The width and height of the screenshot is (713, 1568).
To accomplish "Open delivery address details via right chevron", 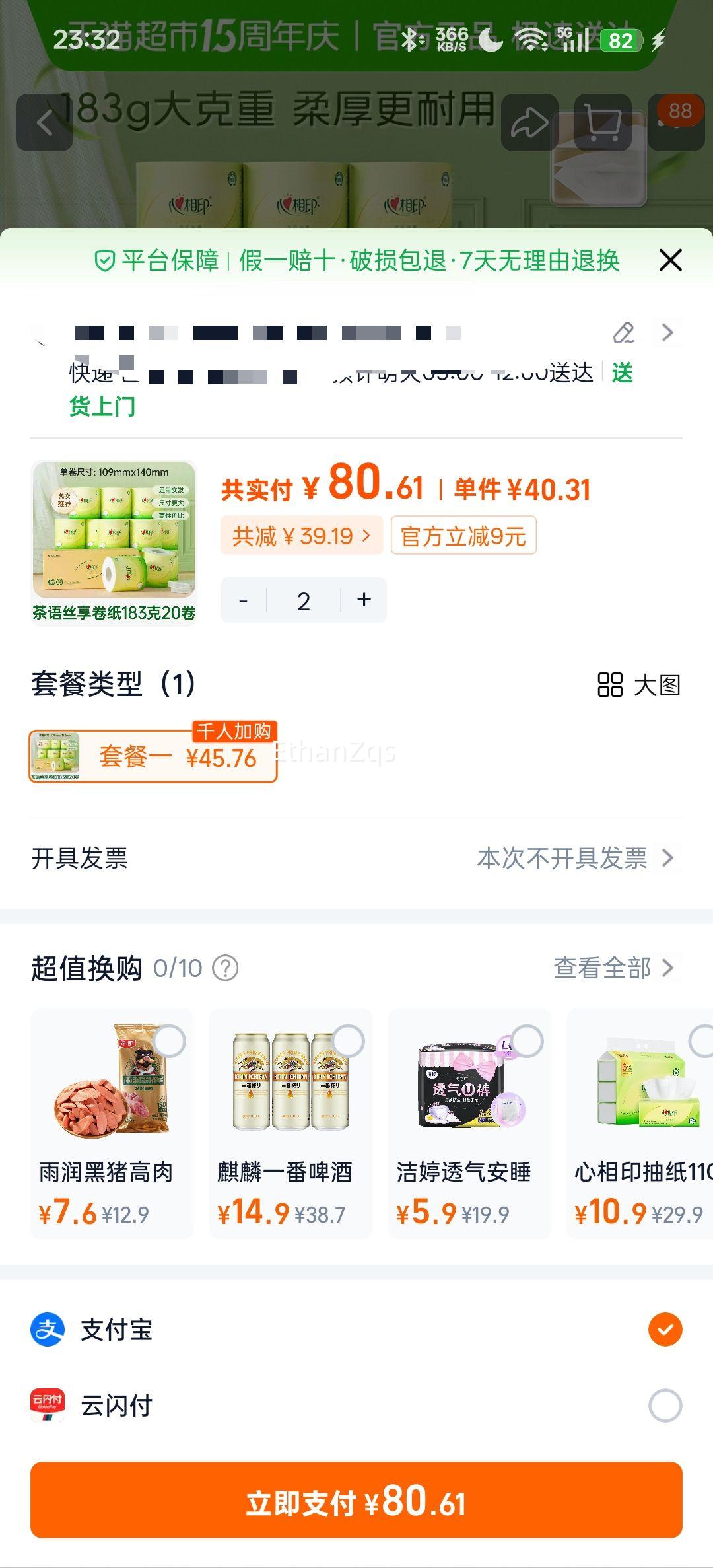I will pyautogui.click(x=668, y=333).
